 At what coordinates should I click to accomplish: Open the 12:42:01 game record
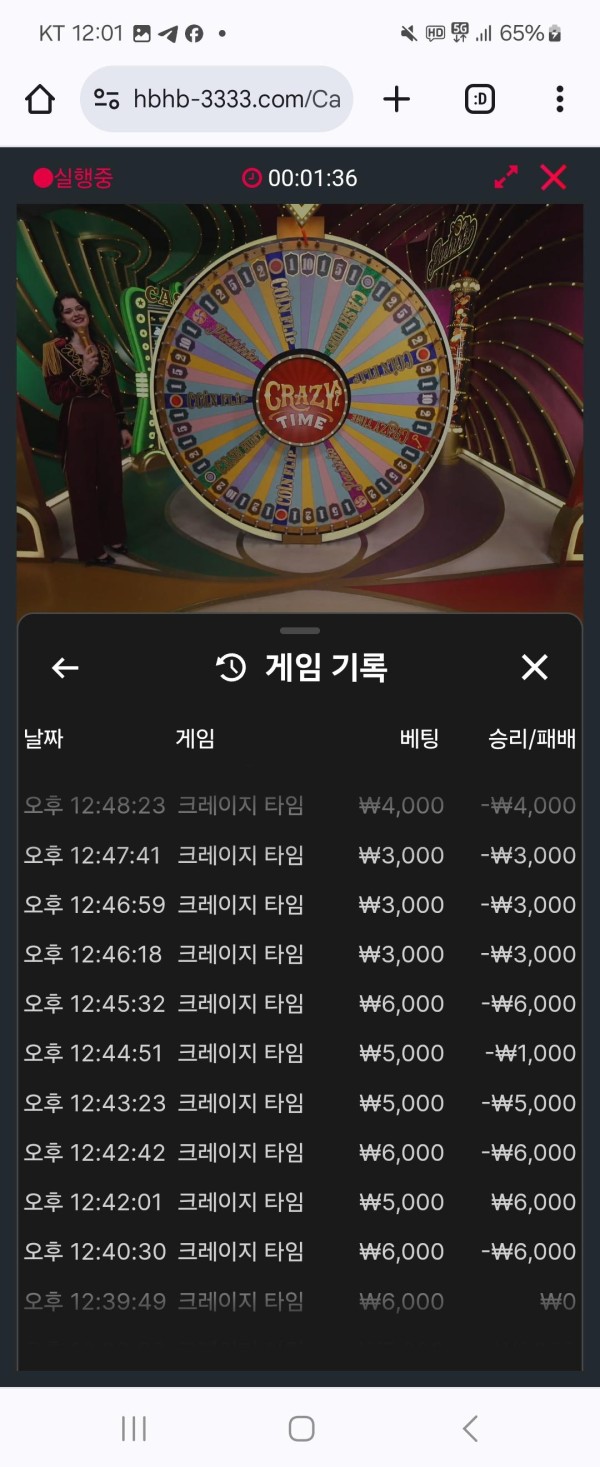click(299, 1202)
